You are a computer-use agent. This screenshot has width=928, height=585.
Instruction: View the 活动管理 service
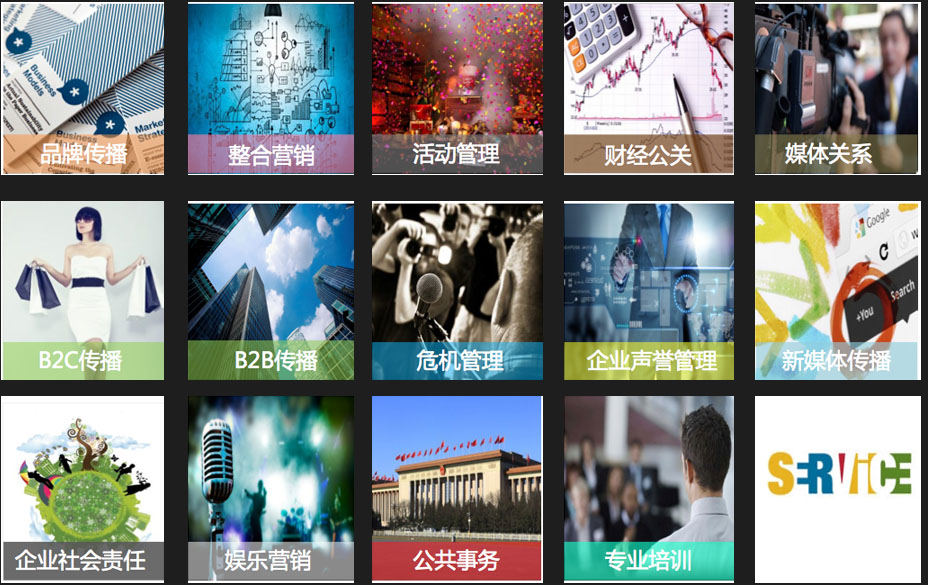pyautogui.click(x=457, y=89)
